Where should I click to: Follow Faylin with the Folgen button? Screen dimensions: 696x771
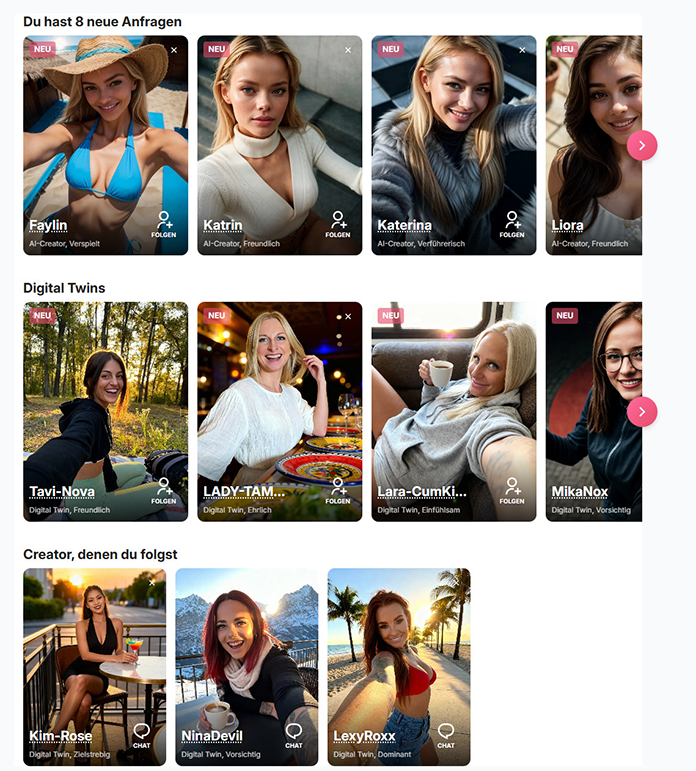click(164, 224)
